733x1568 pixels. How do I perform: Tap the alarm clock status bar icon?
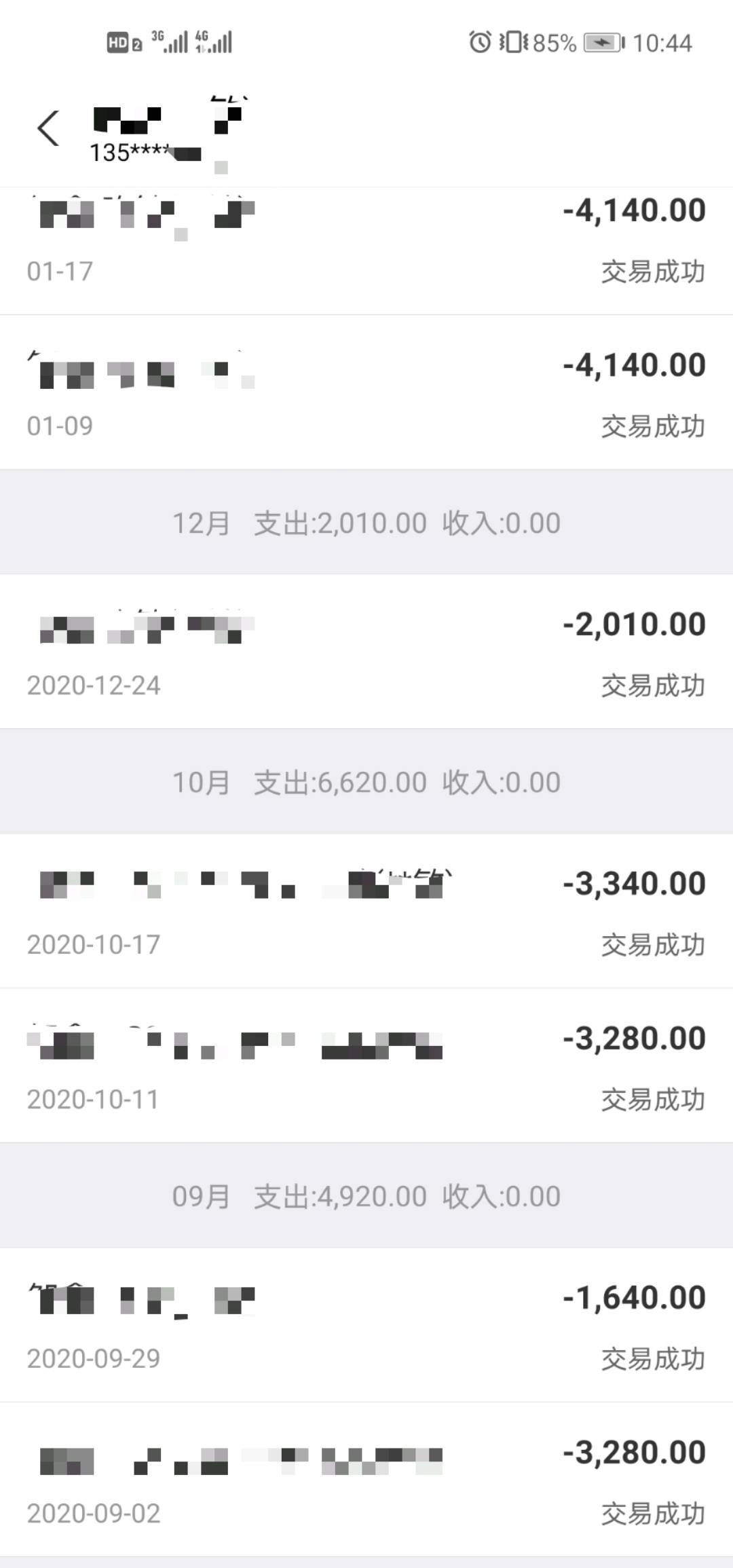tap(479, 42)
